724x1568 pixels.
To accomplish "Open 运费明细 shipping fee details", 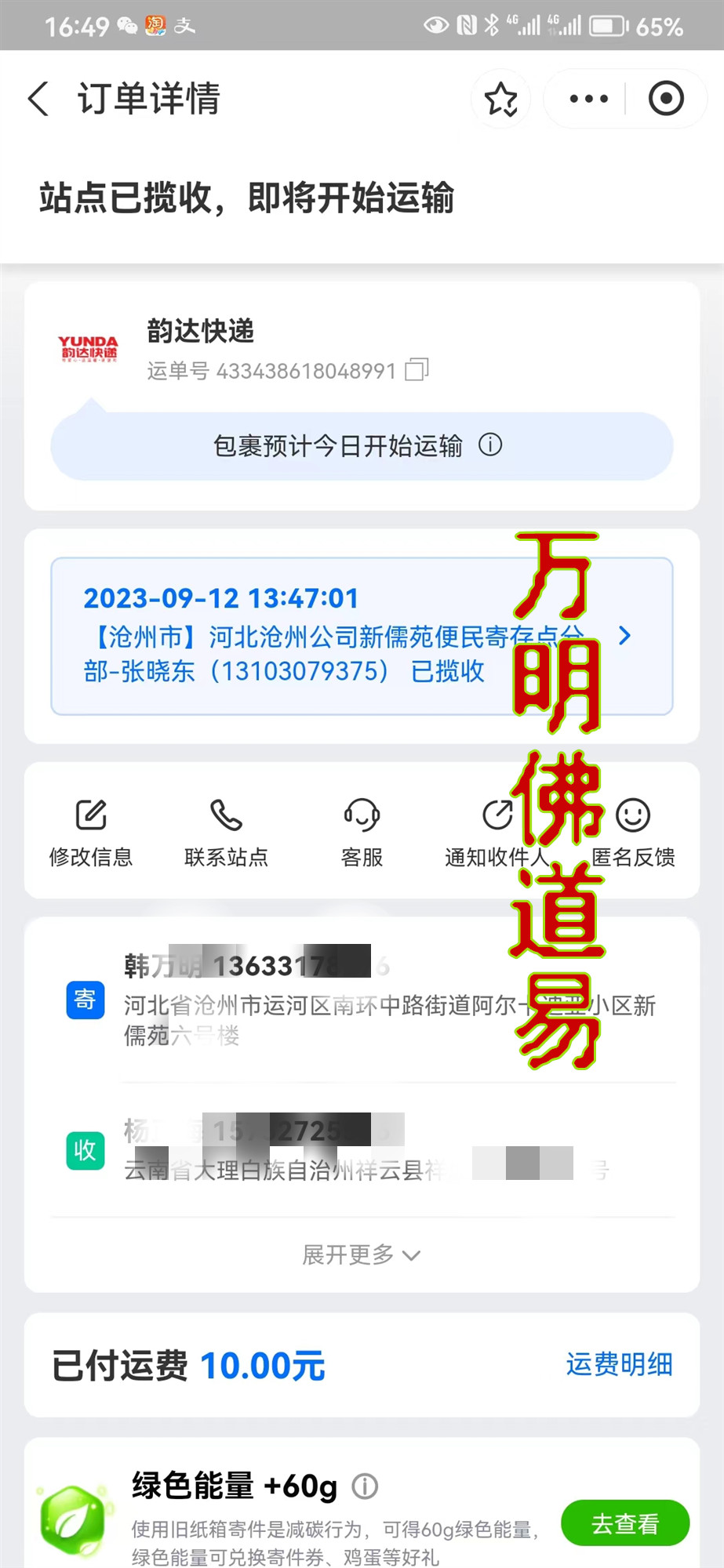I will pyautogui.click(x=620, y=1364).
